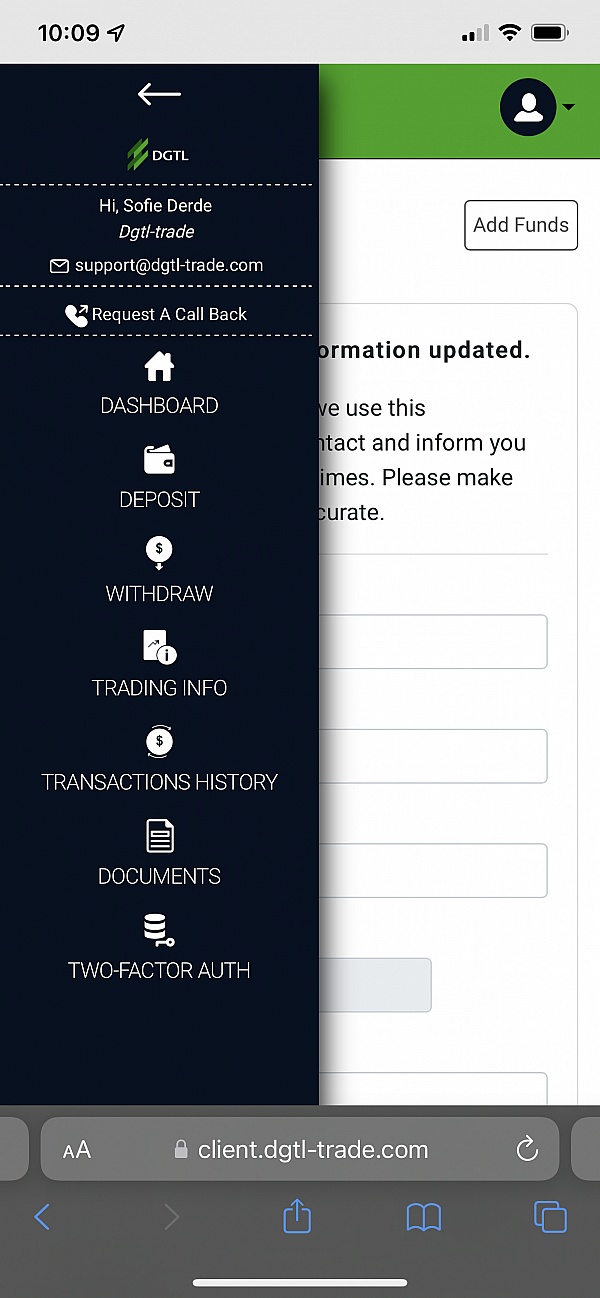Open Safari reader text options (AA)

click(x=77, y=1150)
